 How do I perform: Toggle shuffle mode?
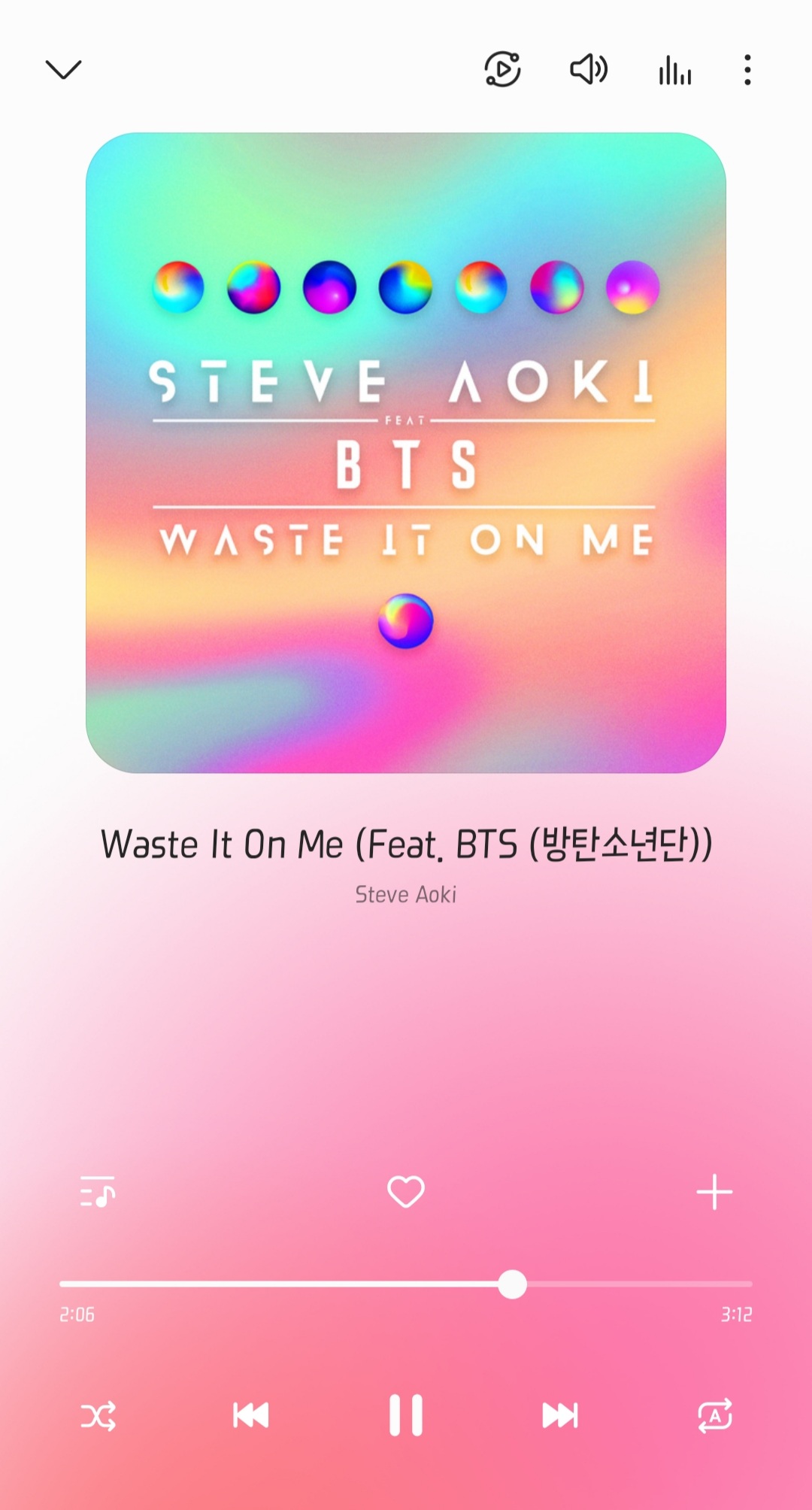(98, 1415)
